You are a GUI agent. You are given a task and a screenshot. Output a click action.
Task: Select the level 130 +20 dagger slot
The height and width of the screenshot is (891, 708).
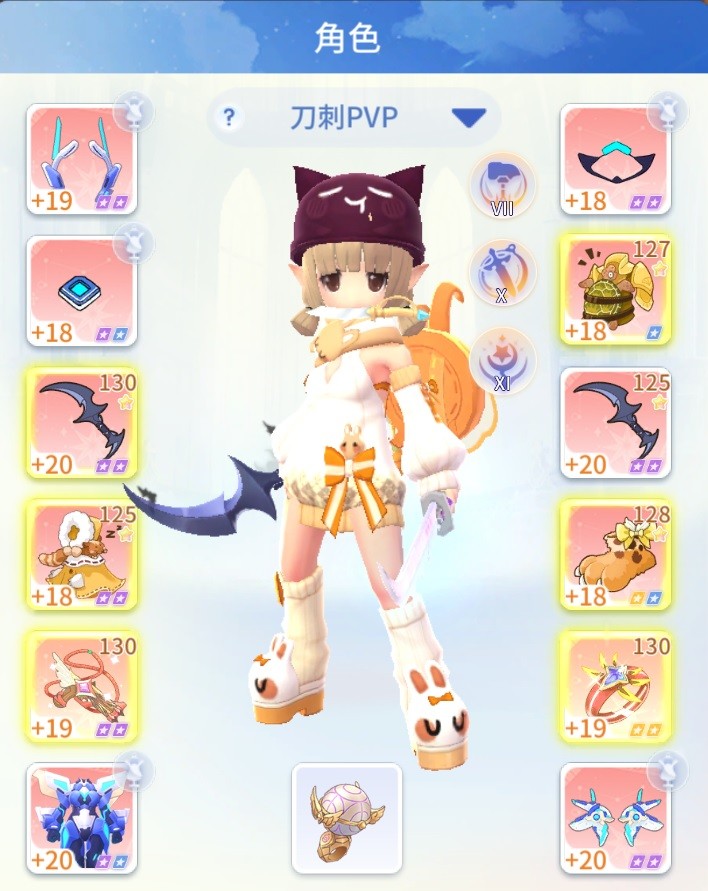click(x=81, y=422)
